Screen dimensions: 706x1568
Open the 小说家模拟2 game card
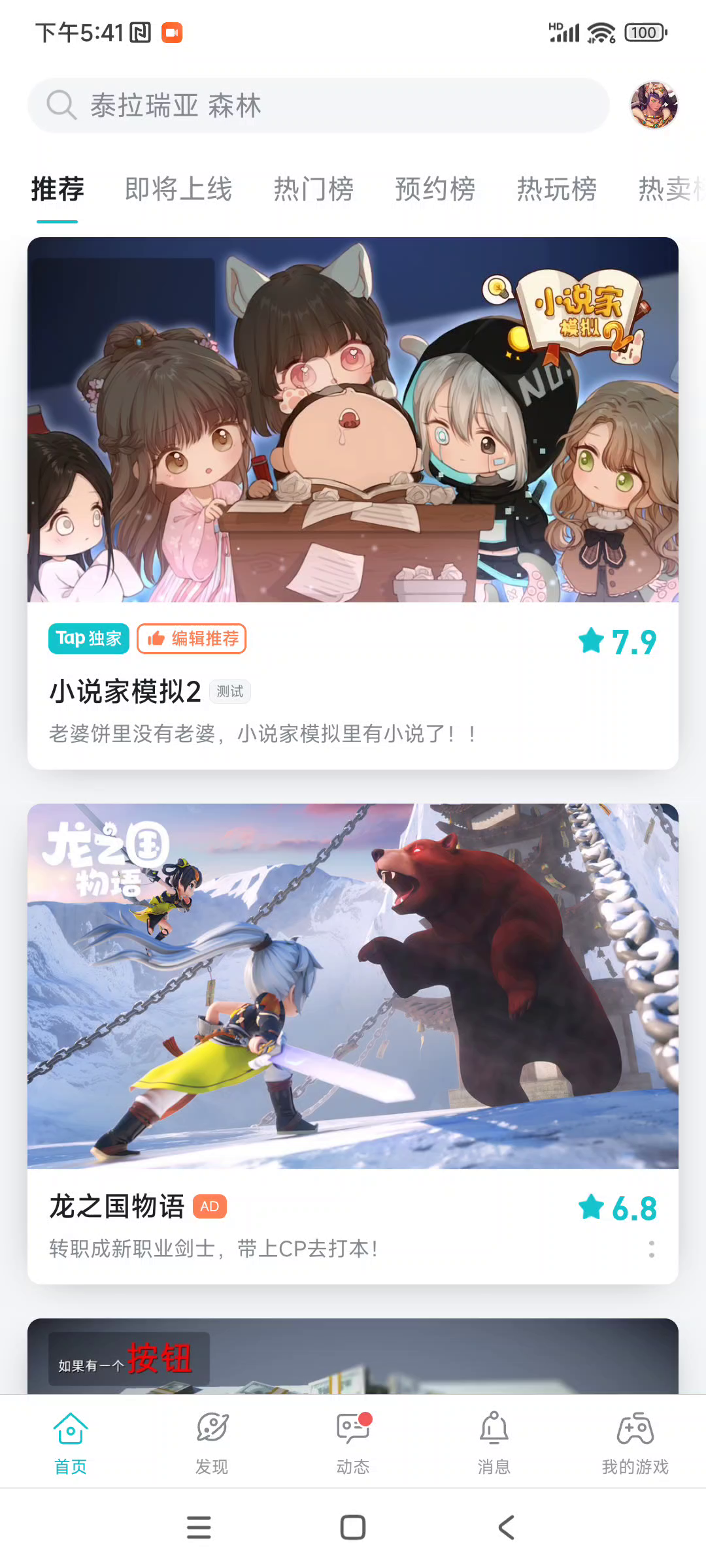(x=353, y=503)
